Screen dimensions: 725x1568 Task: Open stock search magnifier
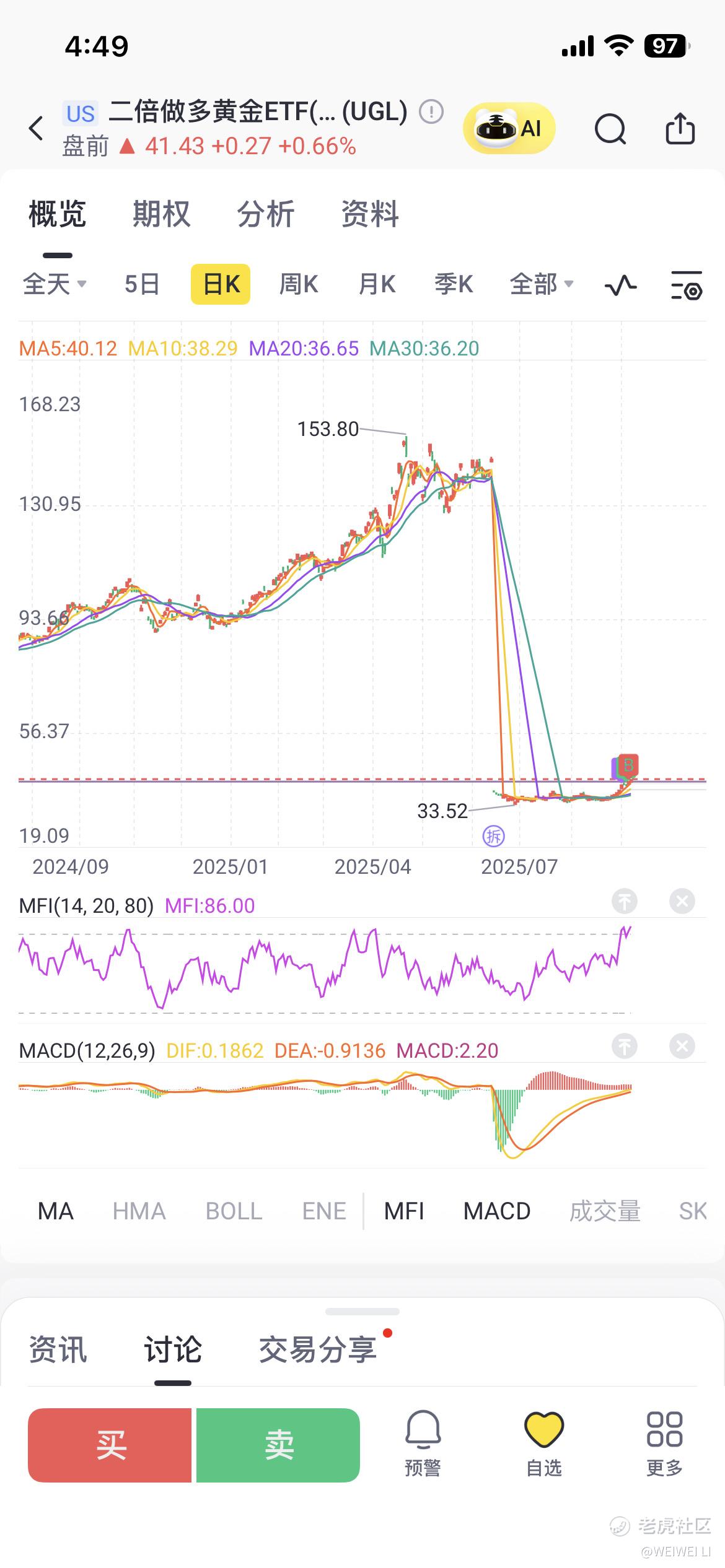(x=610, y=129)
